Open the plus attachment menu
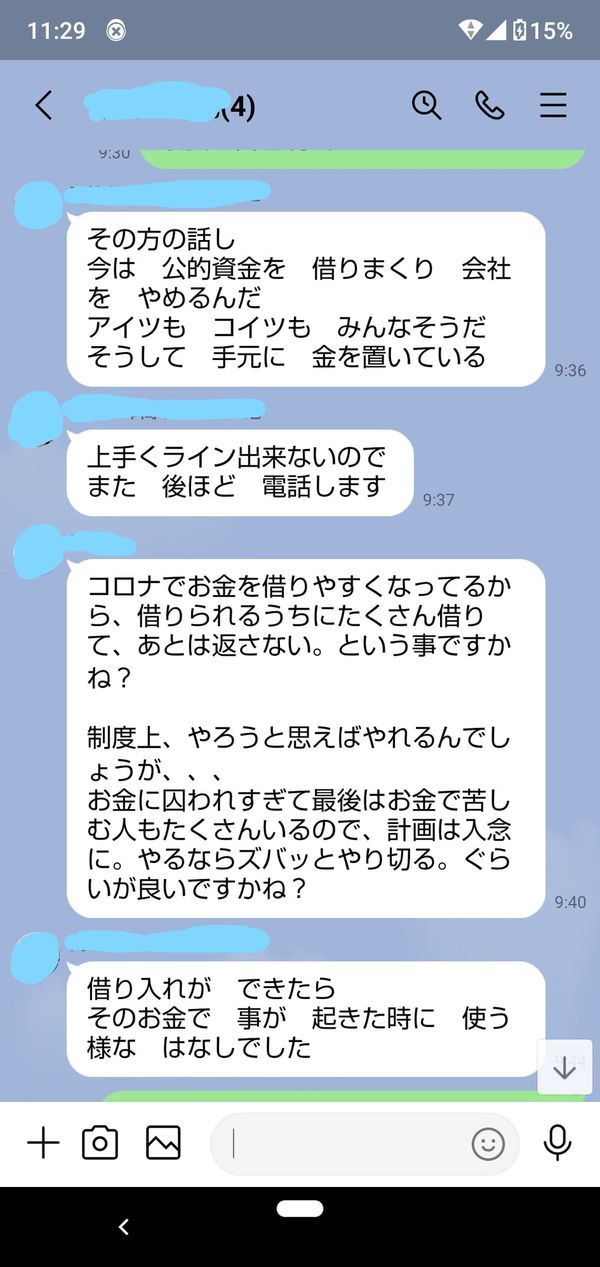The height and width of the screenshot is (1267, 600). point(43,1142)
